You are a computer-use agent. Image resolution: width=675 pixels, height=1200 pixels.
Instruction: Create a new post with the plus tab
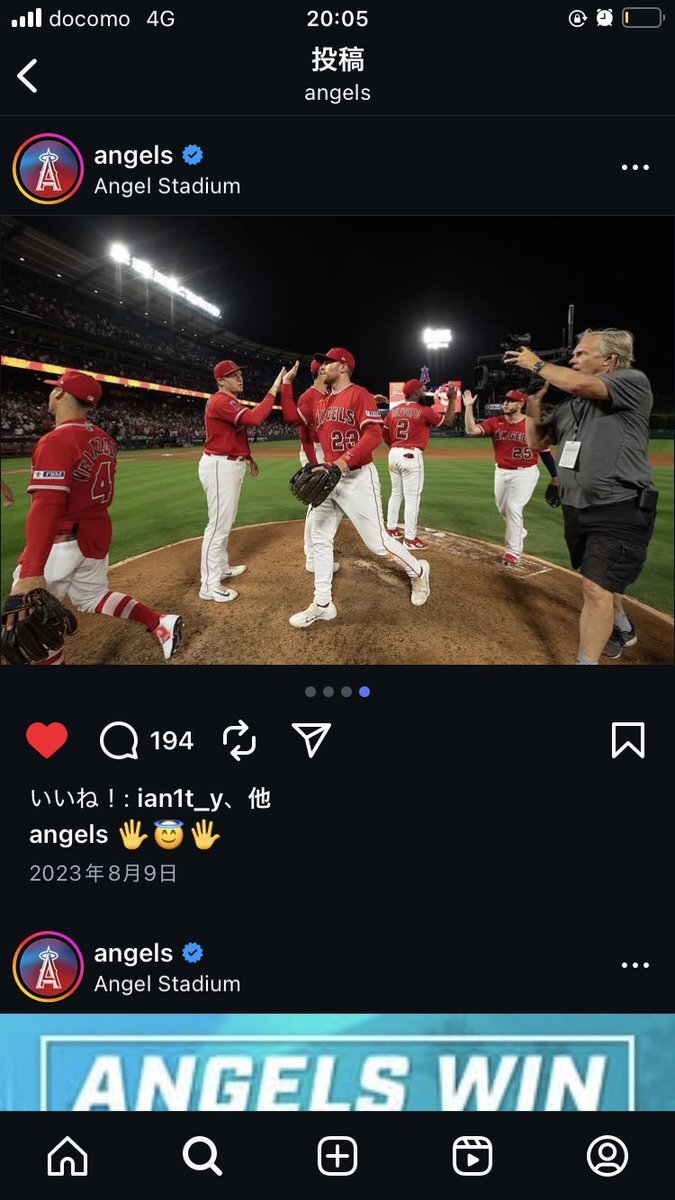337,1156
